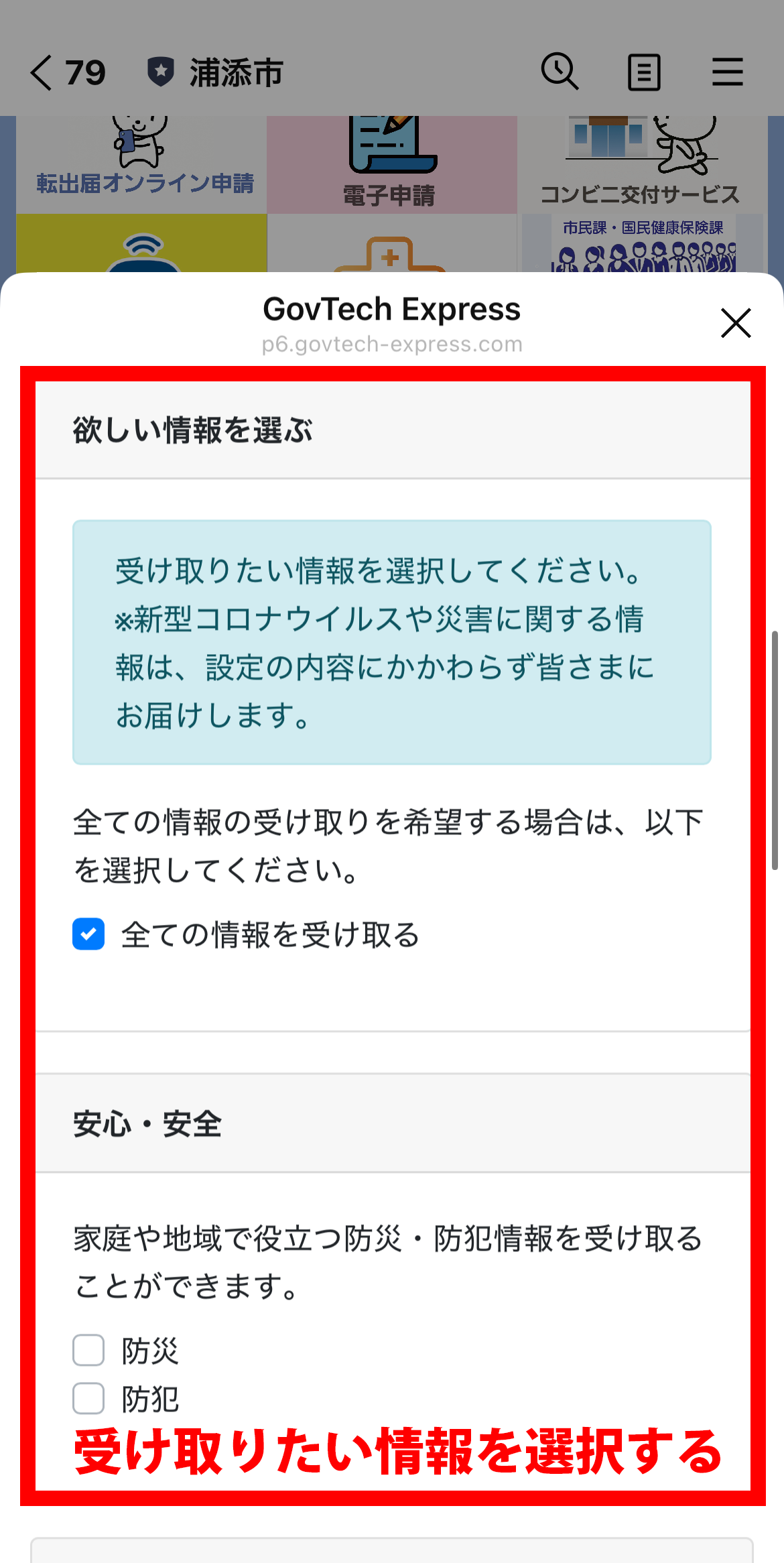The height and width of the screenshot is (1563, 784).
Task: Open the 市民課・国民健康保険課 staff image
Action: click(643, 255)
